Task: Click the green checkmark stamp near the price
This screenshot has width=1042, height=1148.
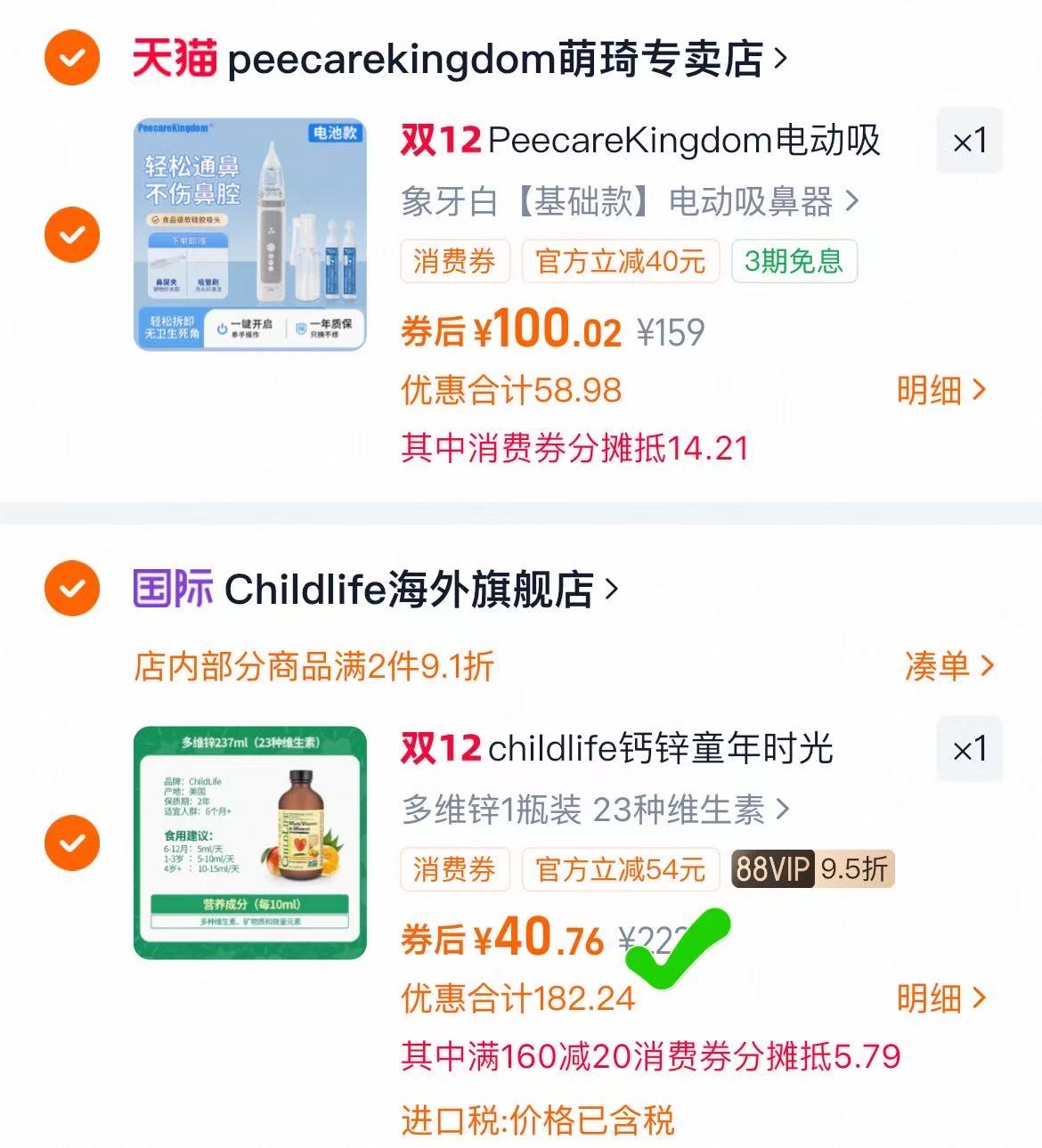Action: (679, 950)
